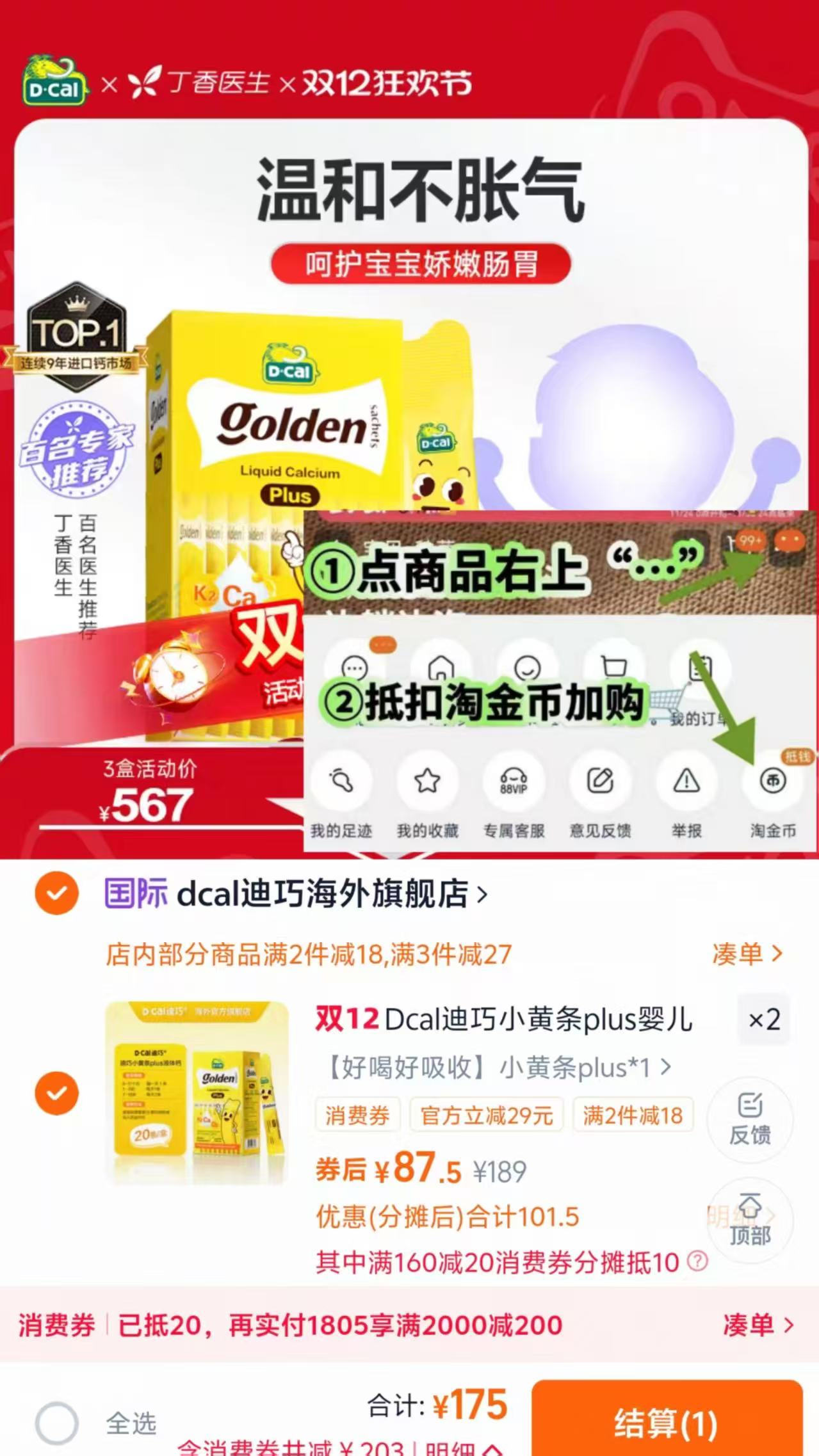Tap the 淘金币 coin icon to redeem
The width and height of the screenshot is (819, 1456).
point(772,782)
